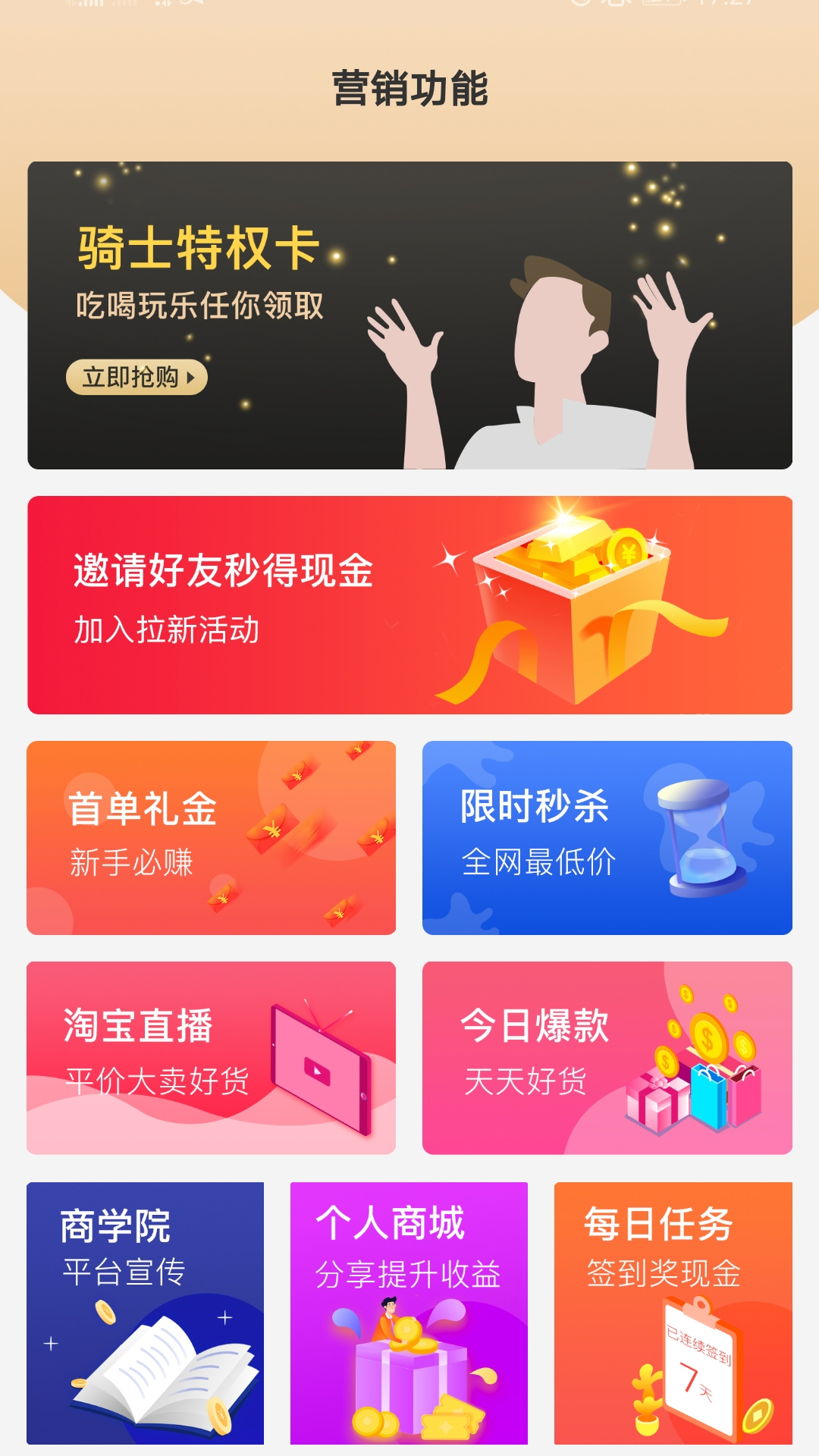The width and height of the screenshot is (819, 1456).
Task: Open the 淘宝直播 card
Action: tap(211, 1057)
